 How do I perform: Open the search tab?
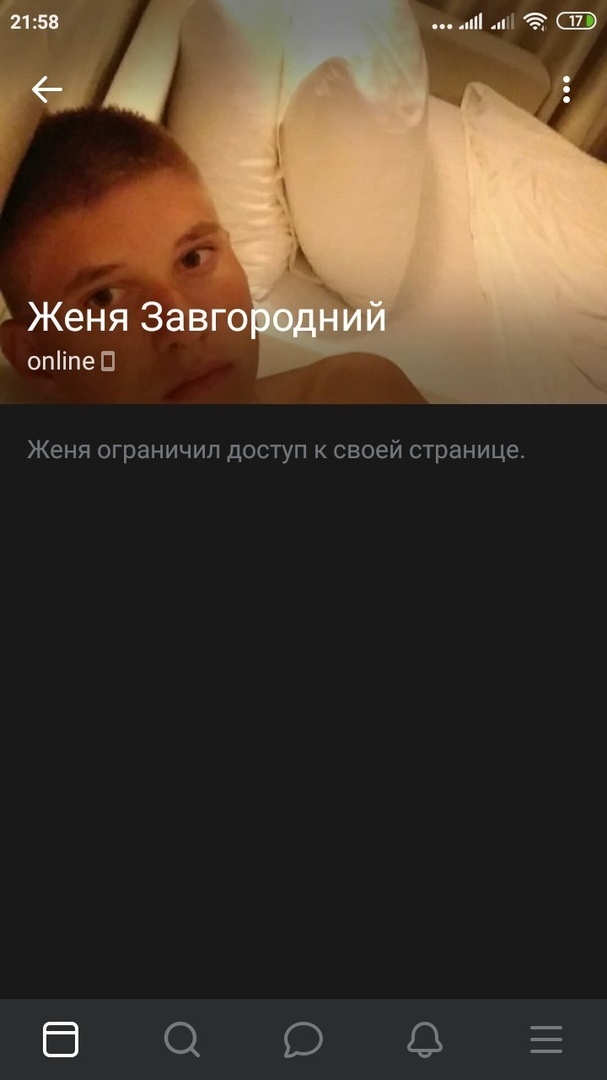click(182, 1040)
